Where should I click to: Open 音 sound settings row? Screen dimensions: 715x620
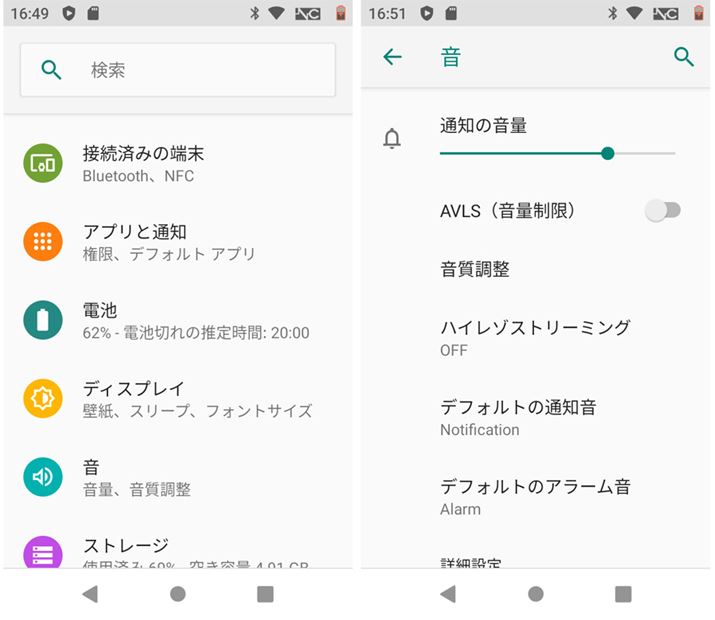pos(178,477)
